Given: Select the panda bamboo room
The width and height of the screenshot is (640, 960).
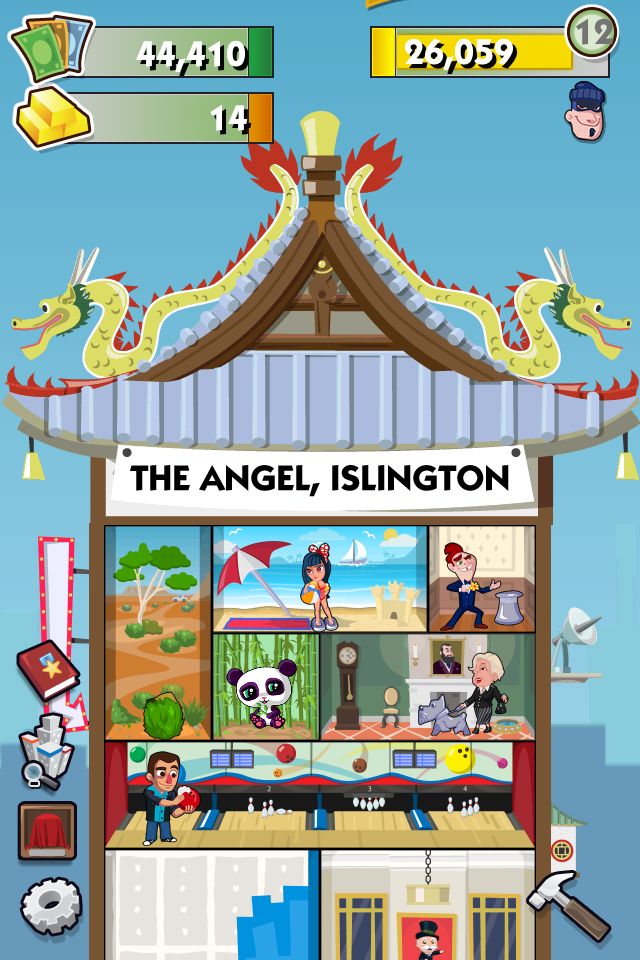Looking at the screenshot, I should [x=265, y=686].
